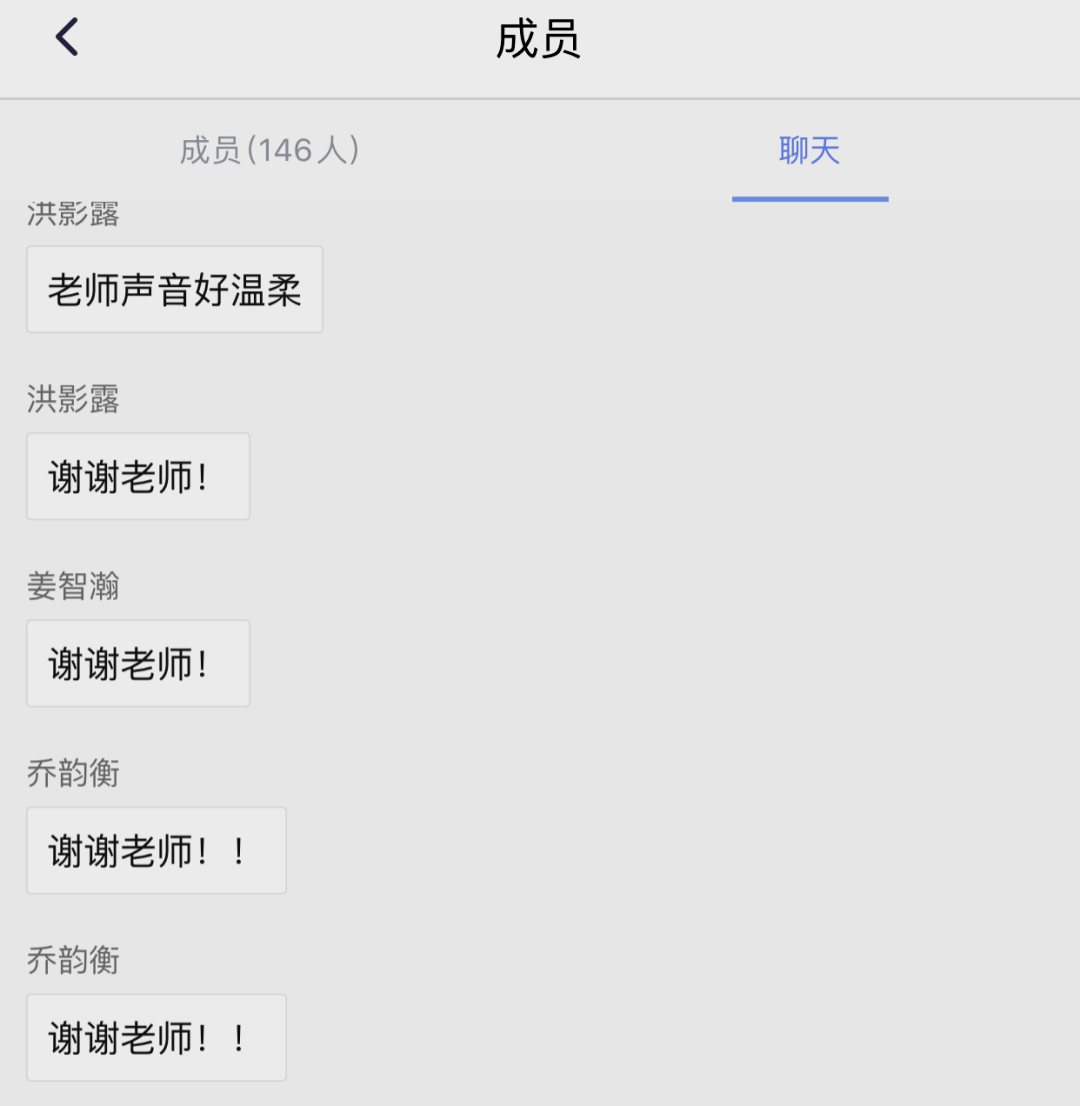Tap the second 乔韵衡 name label
Screen dimensions: 1080x1106
coord(72,960)
